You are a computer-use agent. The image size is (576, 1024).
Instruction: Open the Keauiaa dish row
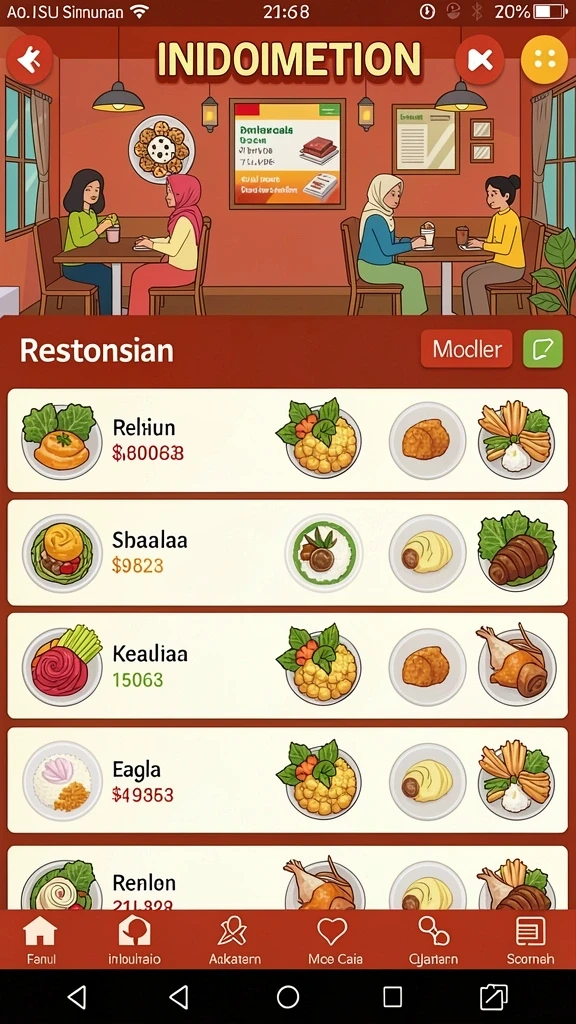[x=287, y=666]
